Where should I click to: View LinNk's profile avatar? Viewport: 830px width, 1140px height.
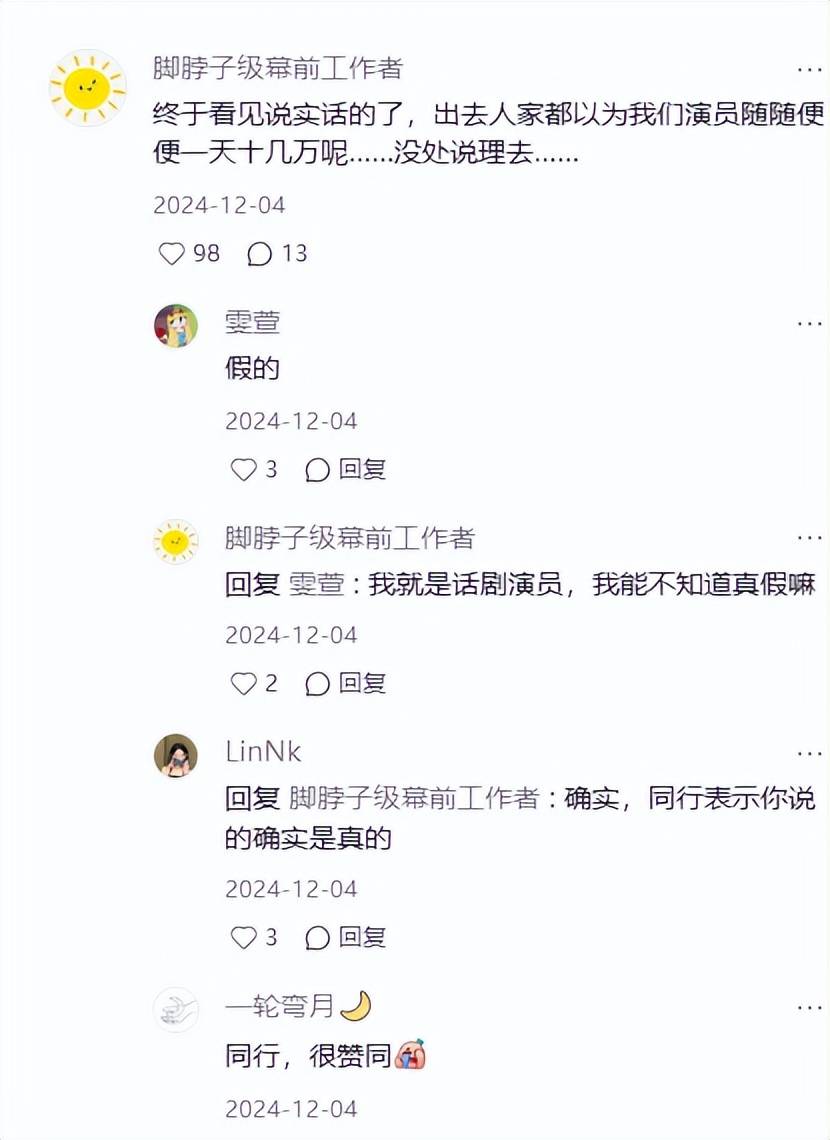pyautogui.click(x=176, y=755)
